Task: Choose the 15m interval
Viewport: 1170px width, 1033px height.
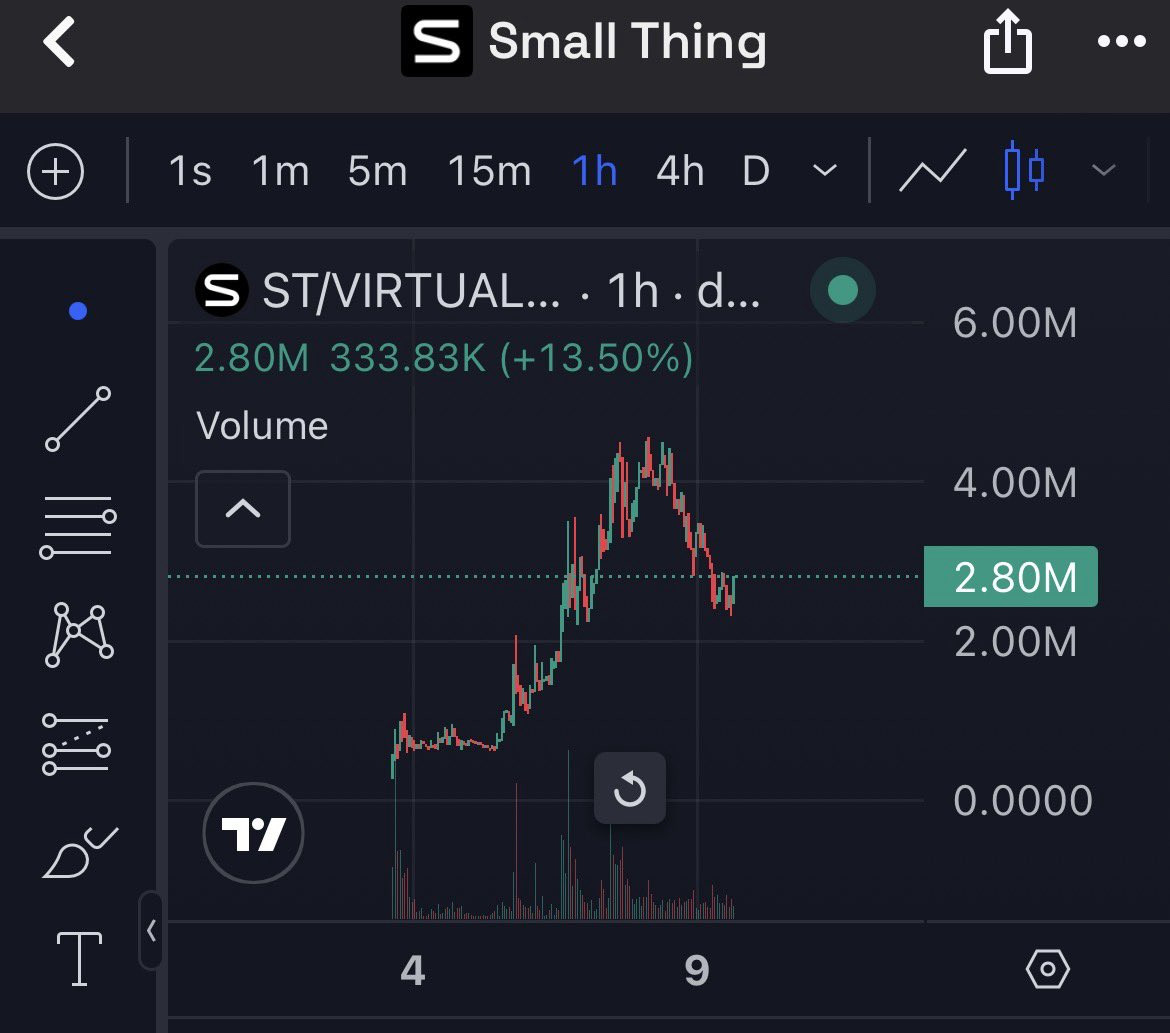Action: pos(489,171)
